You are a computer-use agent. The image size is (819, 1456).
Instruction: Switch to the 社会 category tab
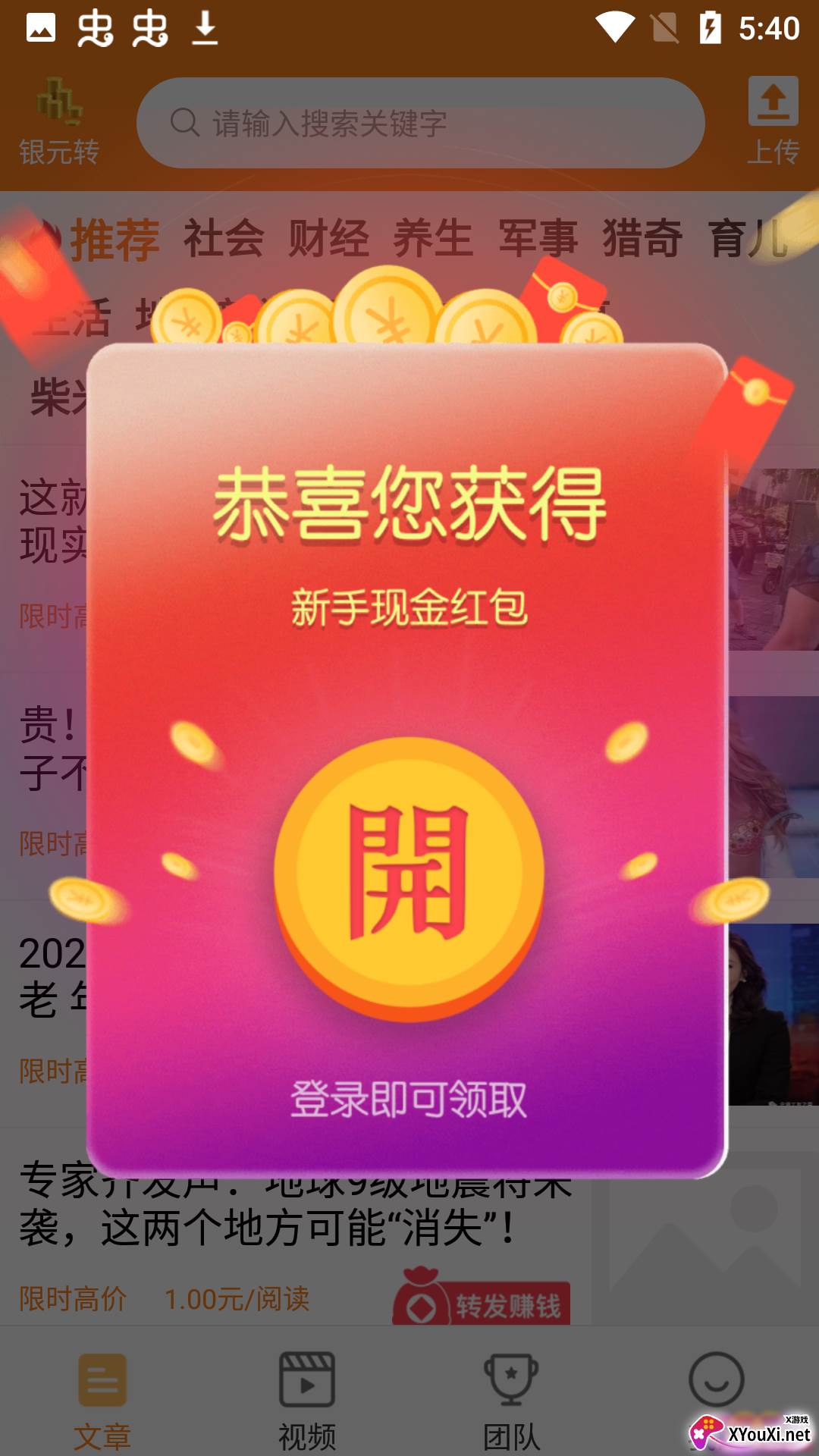pos(224,238)
